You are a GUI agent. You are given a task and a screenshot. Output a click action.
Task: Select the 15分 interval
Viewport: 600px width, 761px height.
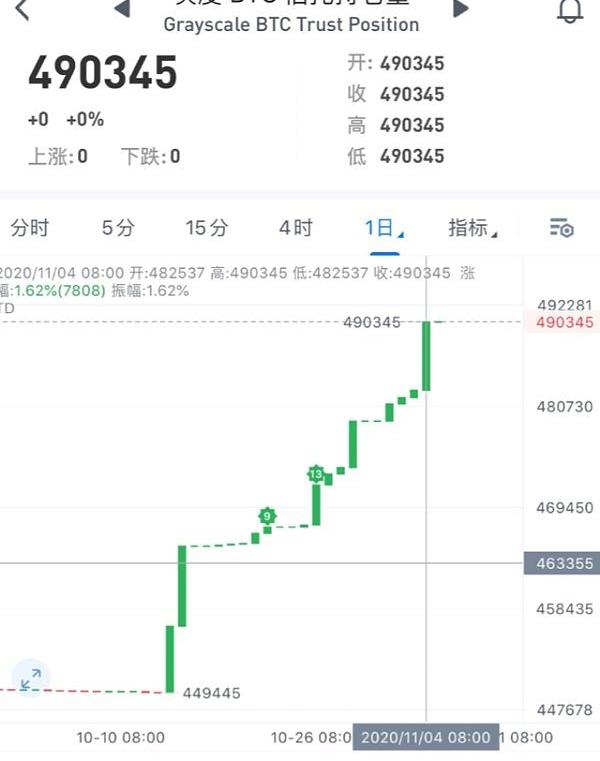click(206, 228)
